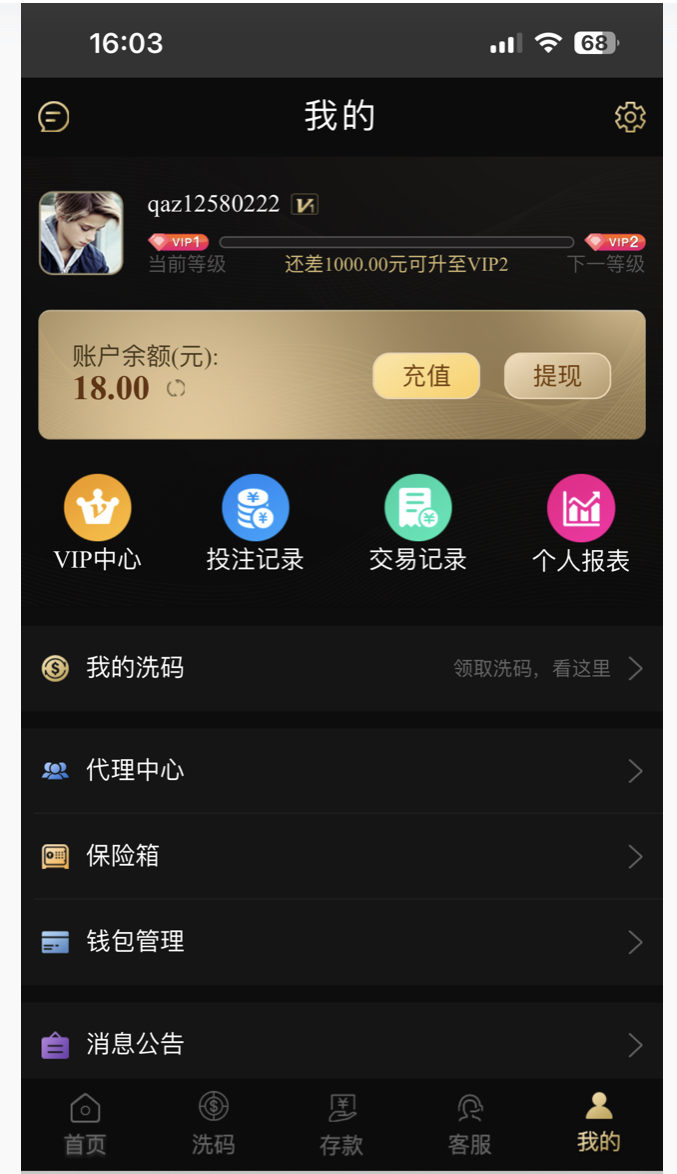
Task: Tap the 提现 withdraw button
Action: (x=557, y=376)
